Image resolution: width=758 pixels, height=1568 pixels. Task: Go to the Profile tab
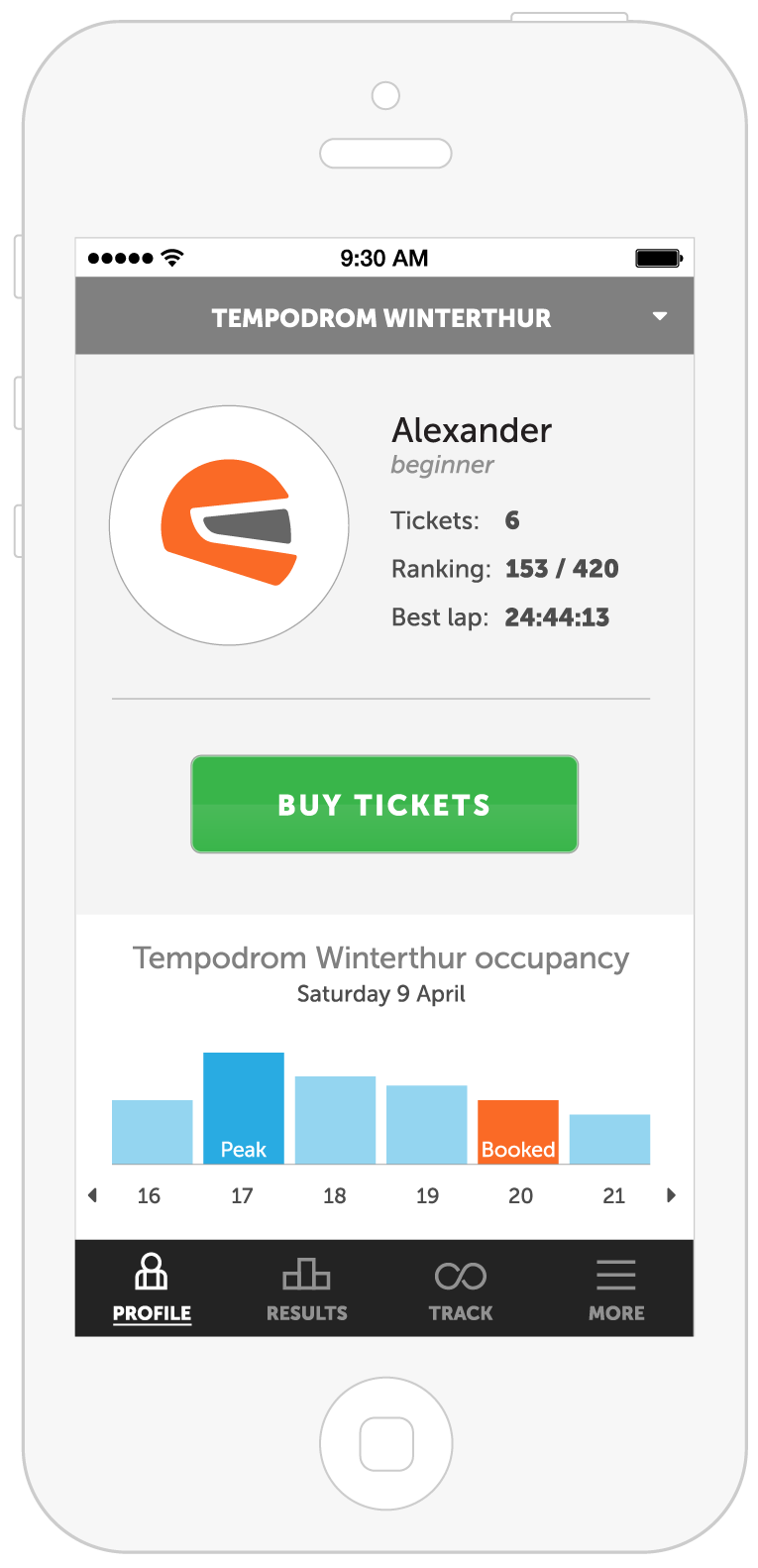(152, 1288)
